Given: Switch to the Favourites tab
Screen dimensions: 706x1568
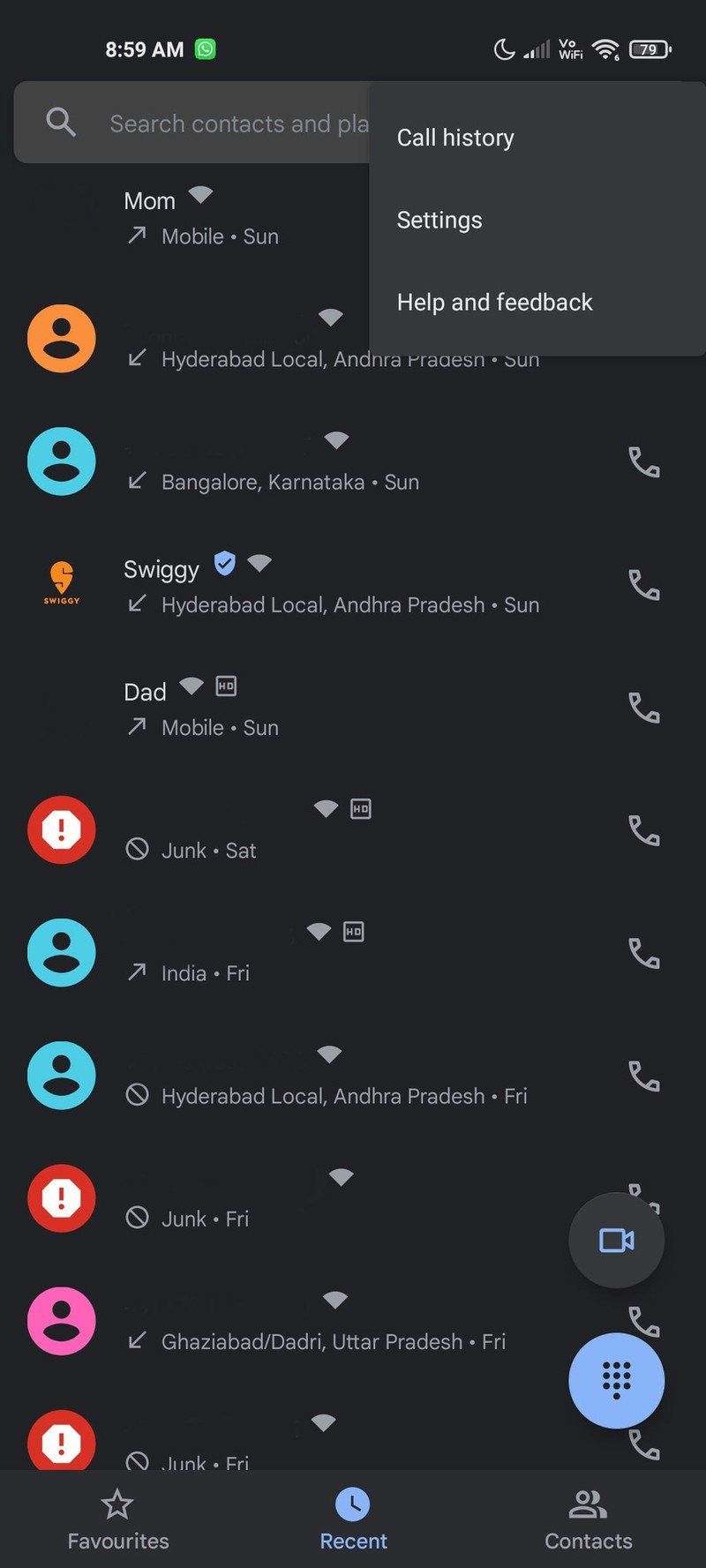Looking at the screenshot, I should coord(117,1519).
